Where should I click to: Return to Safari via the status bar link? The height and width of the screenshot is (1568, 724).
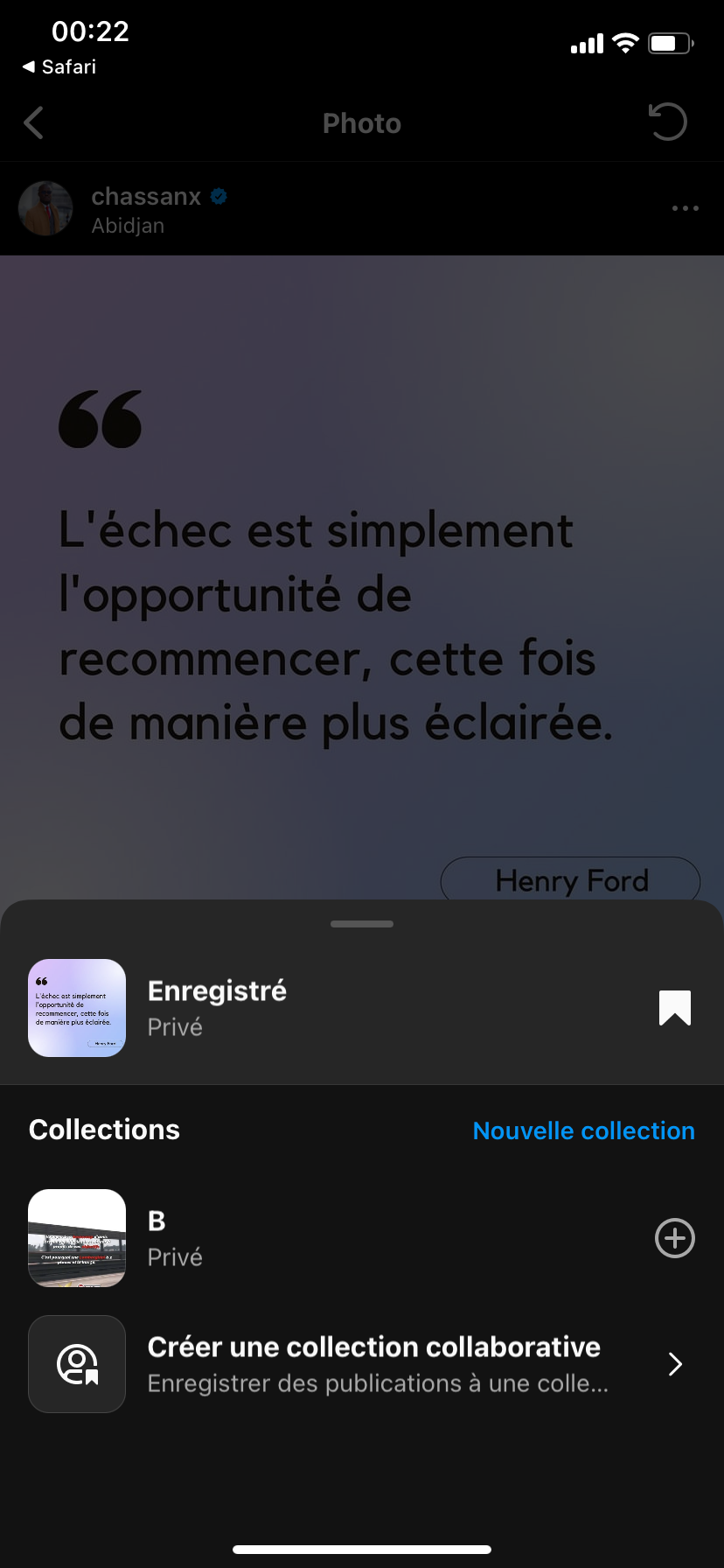[x=59, y=66]
